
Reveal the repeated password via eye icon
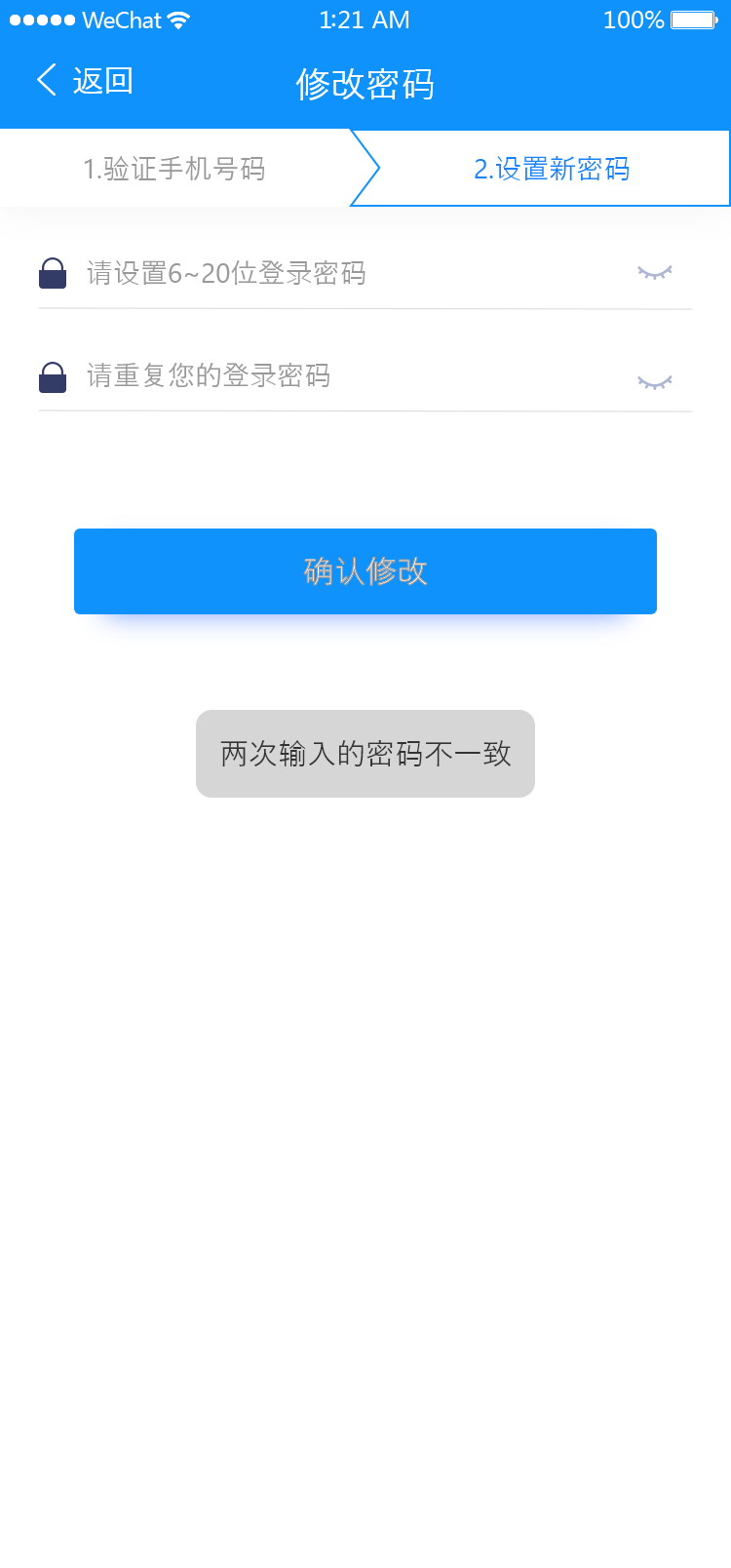click(655, 382)
